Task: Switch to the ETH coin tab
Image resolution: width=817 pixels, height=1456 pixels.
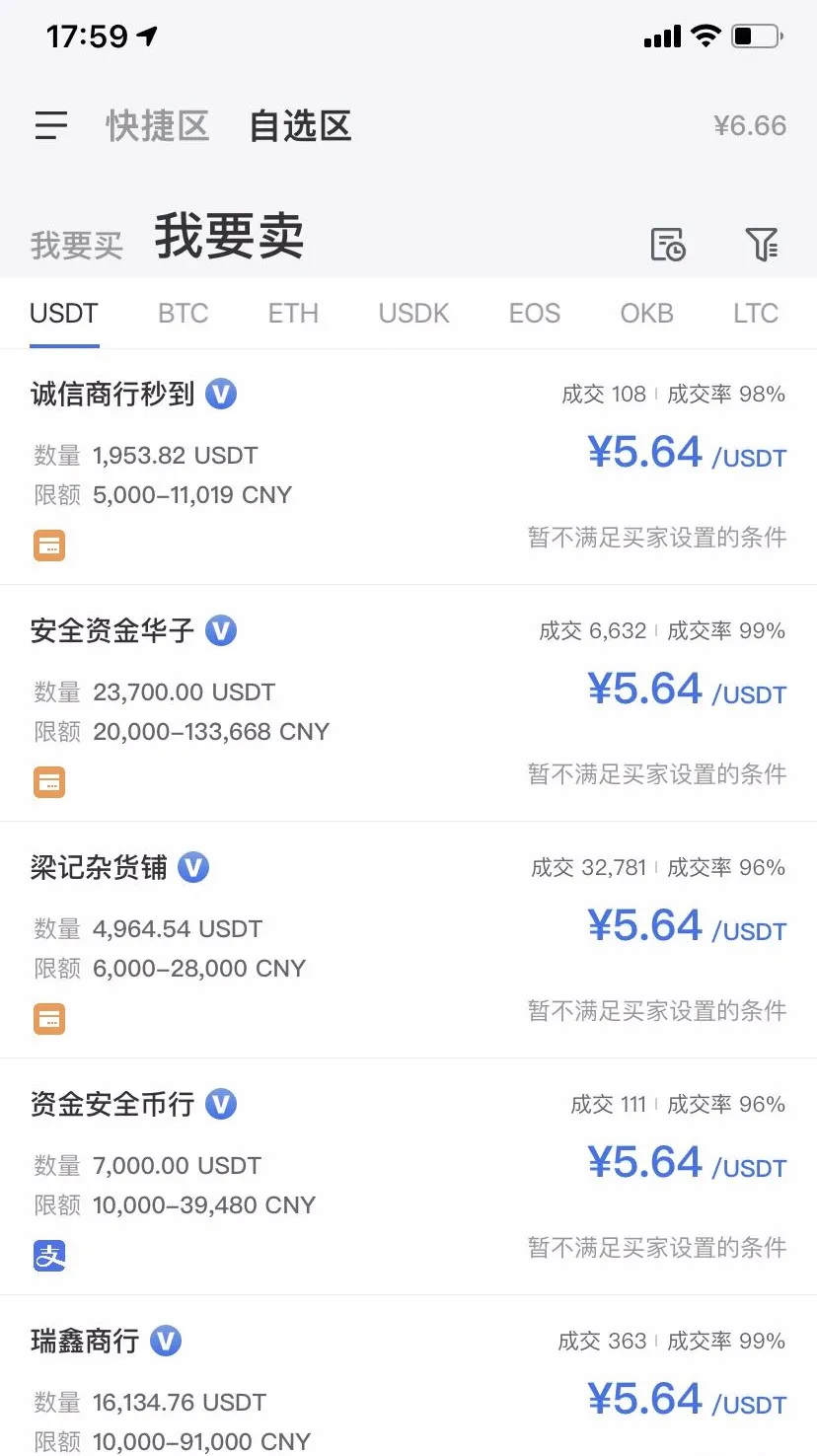Action: pos(293,314)
